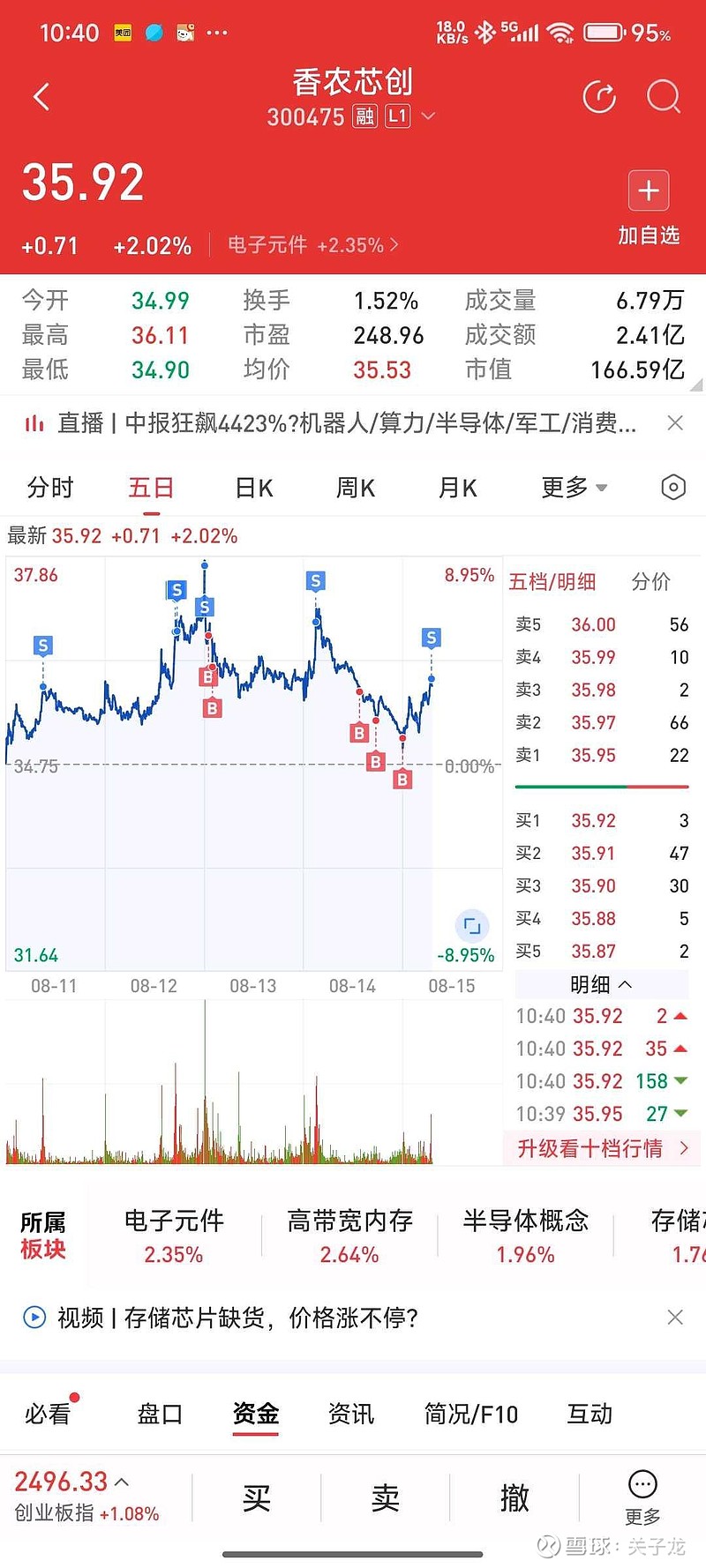Expand the chart to fullscreen
Image resolution: width=706 pixels, height=1568 pixels.
click(472, 926)
